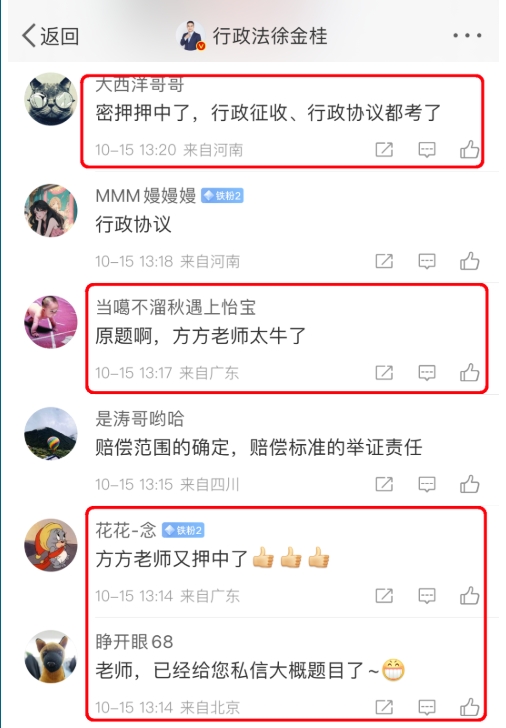Viewport: 506px width, 728px height.
Task: View 是涛哥哟哈's profile picture
Action: point(51,434)
